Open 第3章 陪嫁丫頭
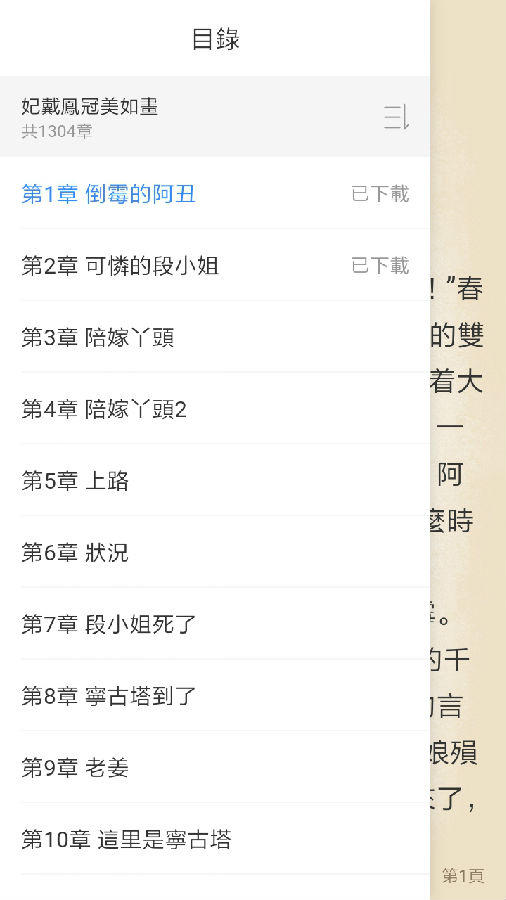Screen dimensions: 506x900 click(x=215, y=337)
